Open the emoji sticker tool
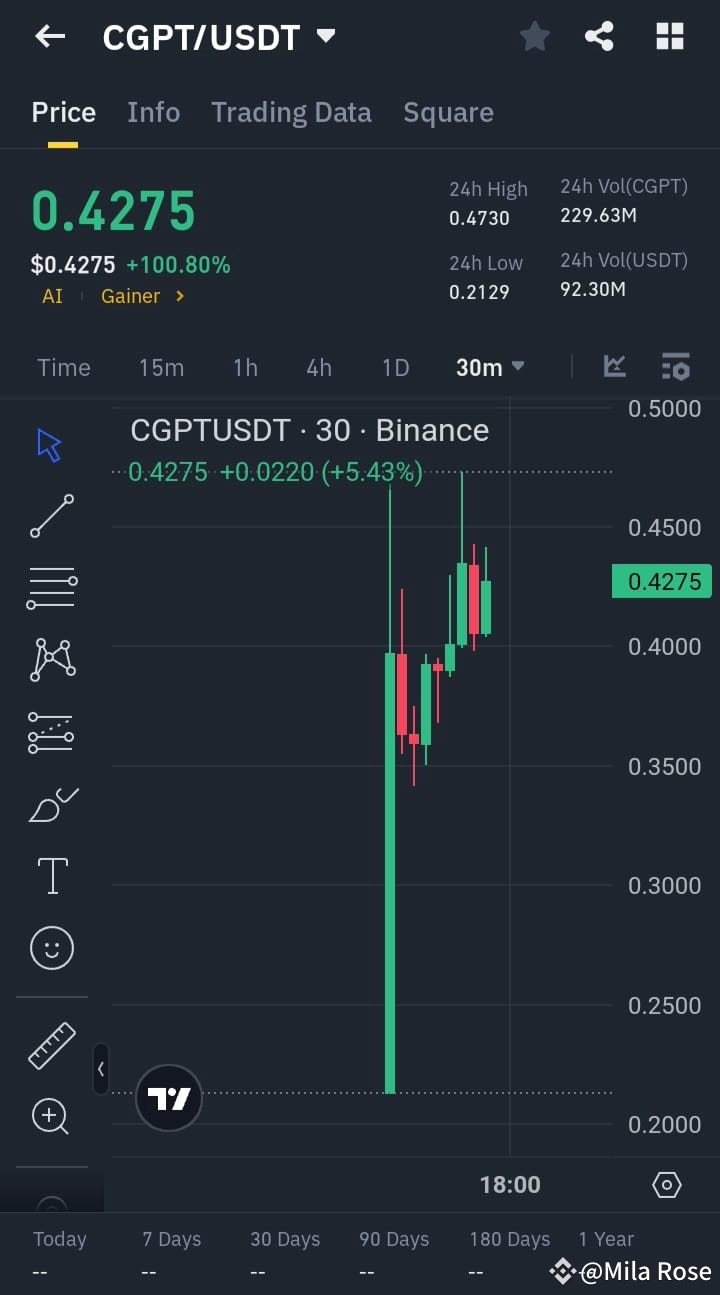 point(50,947)
